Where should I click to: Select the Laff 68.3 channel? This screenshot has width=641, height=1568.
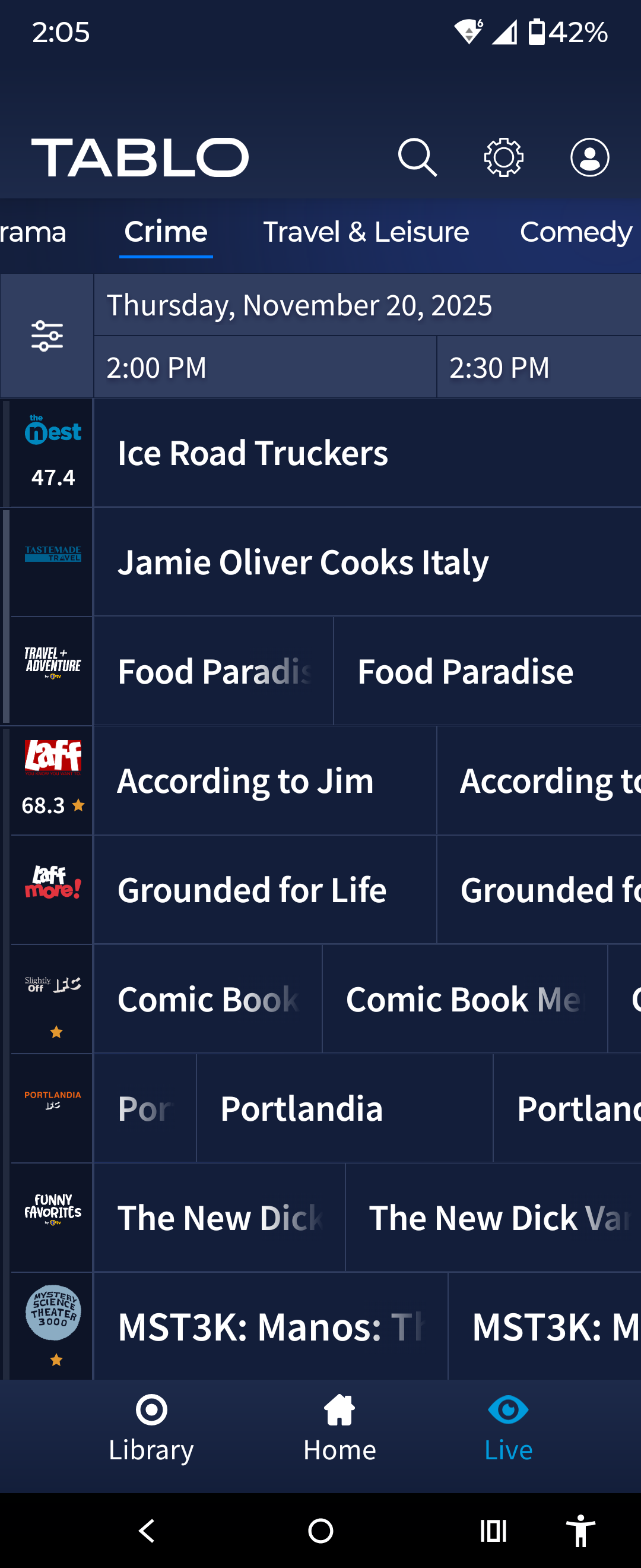[x=53, y=780]
